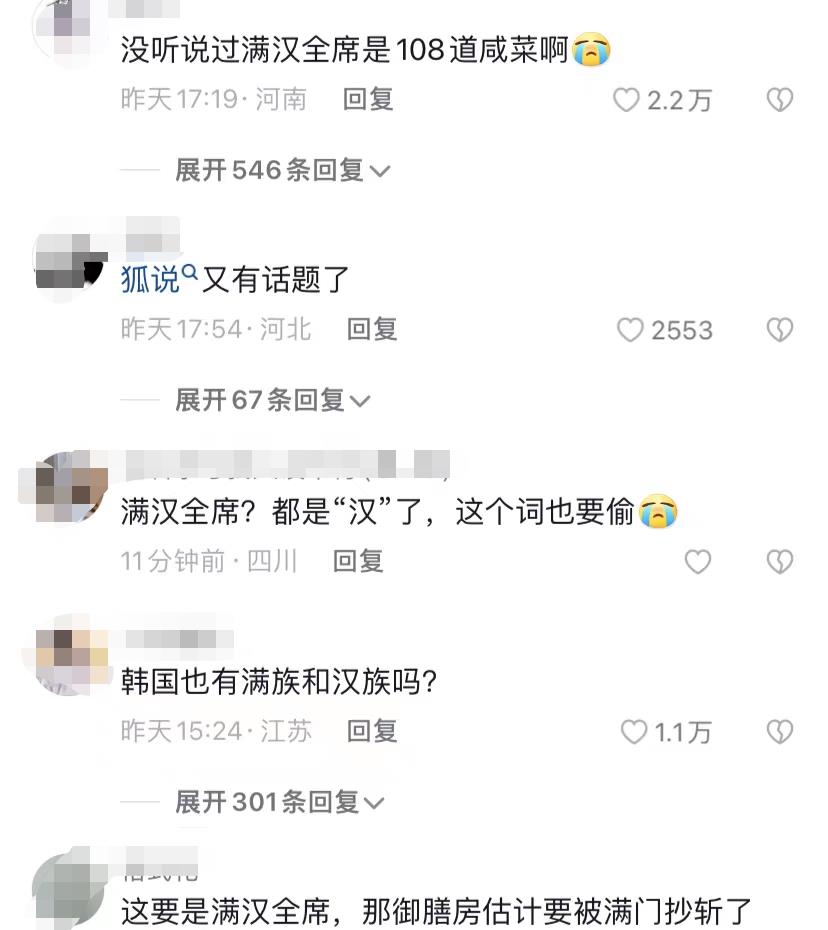Reply to the 108道咸菜 comment
828x930 pixels.
(x=368, y=99)
